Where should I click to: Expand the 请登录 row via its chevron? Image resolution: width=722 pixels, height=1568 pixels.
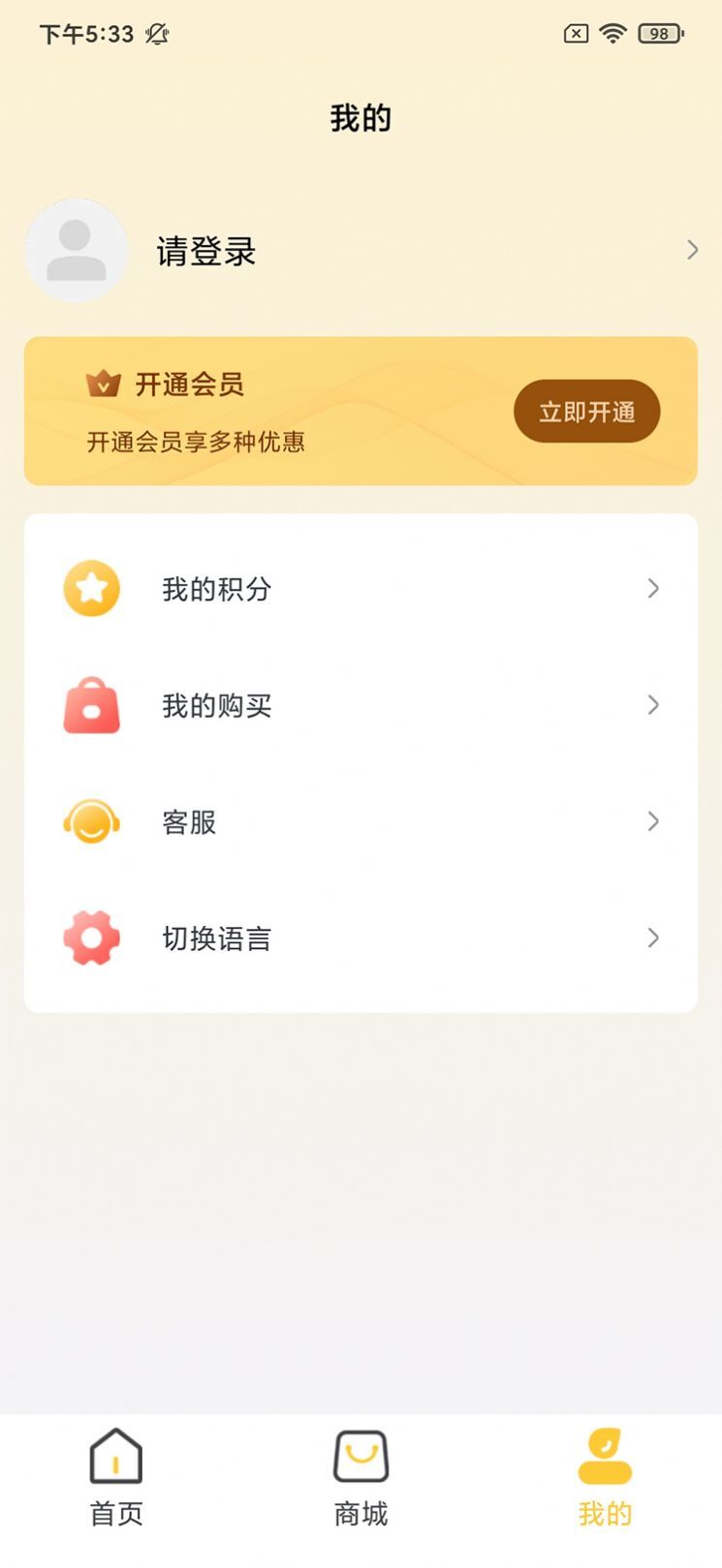[692, 250]
